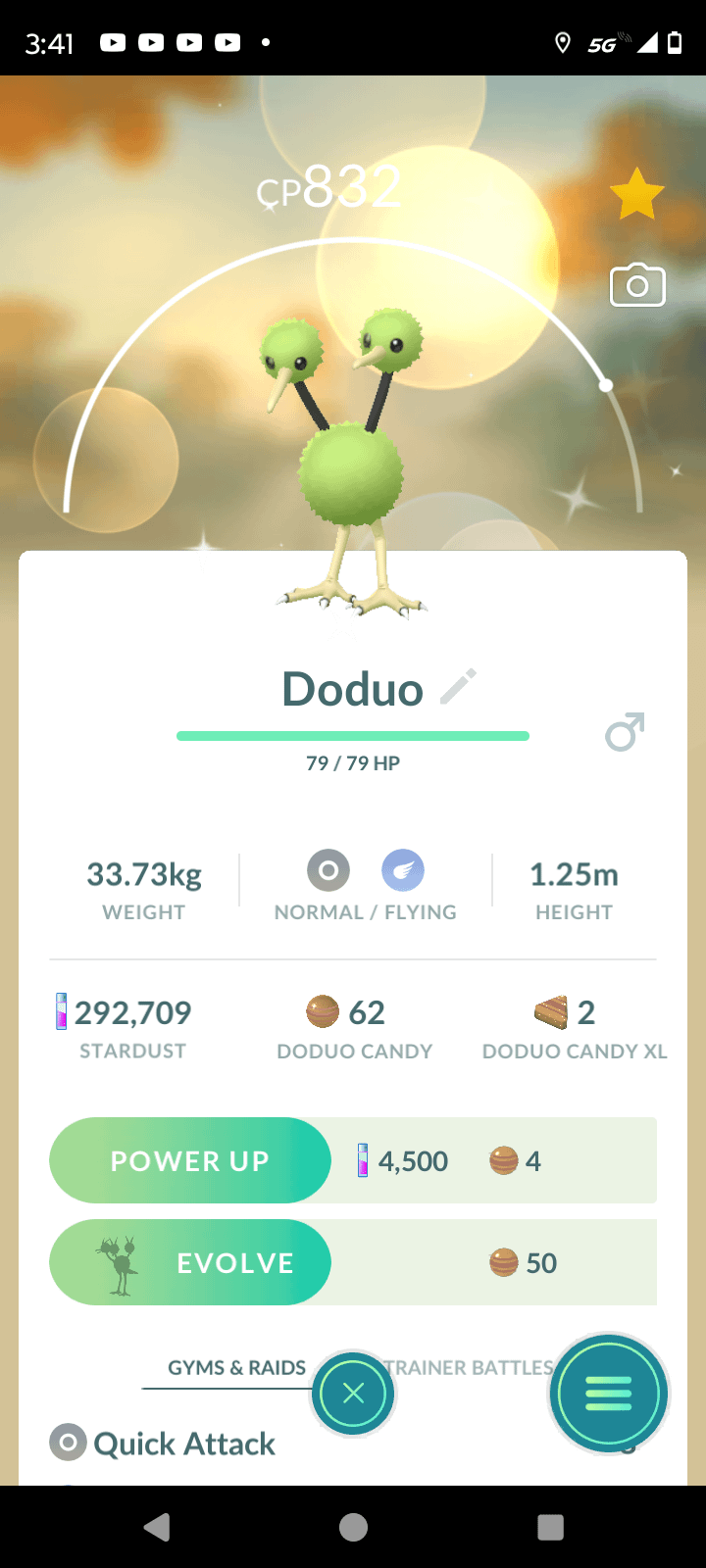Open the green hamburger menu button
Viewport: 706px width, 1568px height.
point(608,1394)
